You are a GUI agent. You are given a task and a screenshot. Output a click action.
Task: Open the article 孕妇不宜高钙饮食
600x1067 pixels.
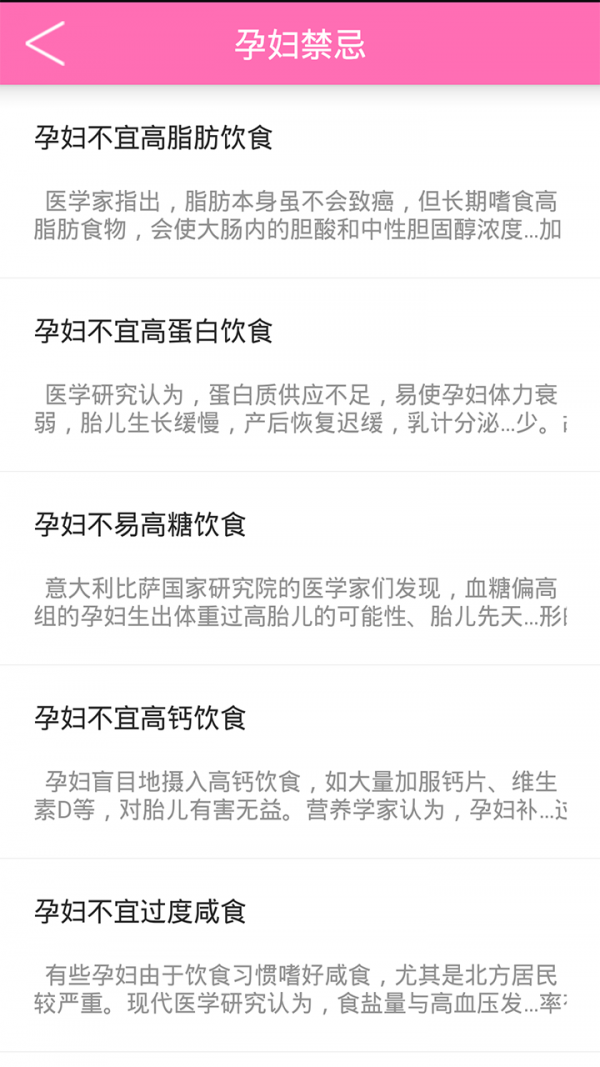pyautogui.click(x=300, y=762)
